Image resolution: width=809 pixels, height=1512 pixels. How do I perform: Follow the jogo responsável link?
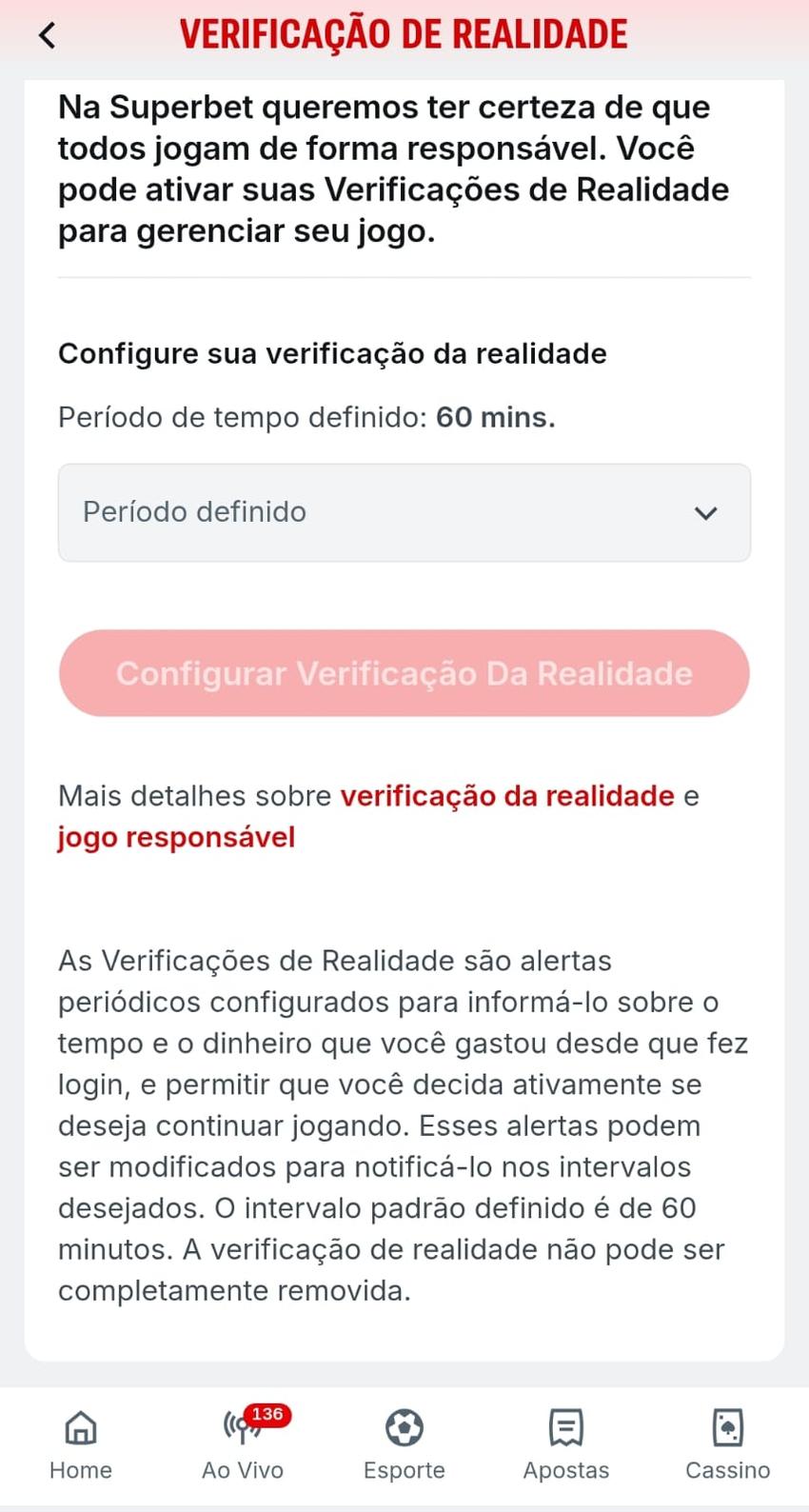[176, 837]
